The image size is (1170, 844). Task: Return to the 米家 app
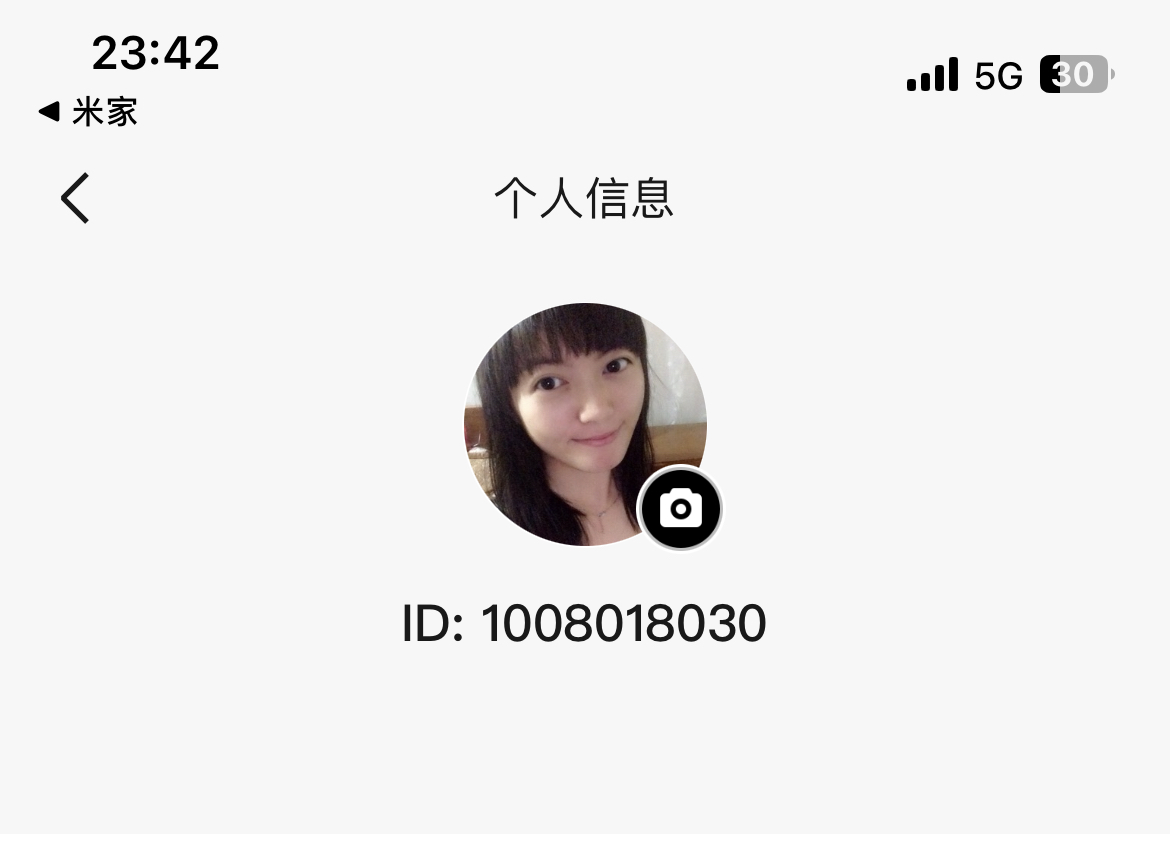[88, 112]
